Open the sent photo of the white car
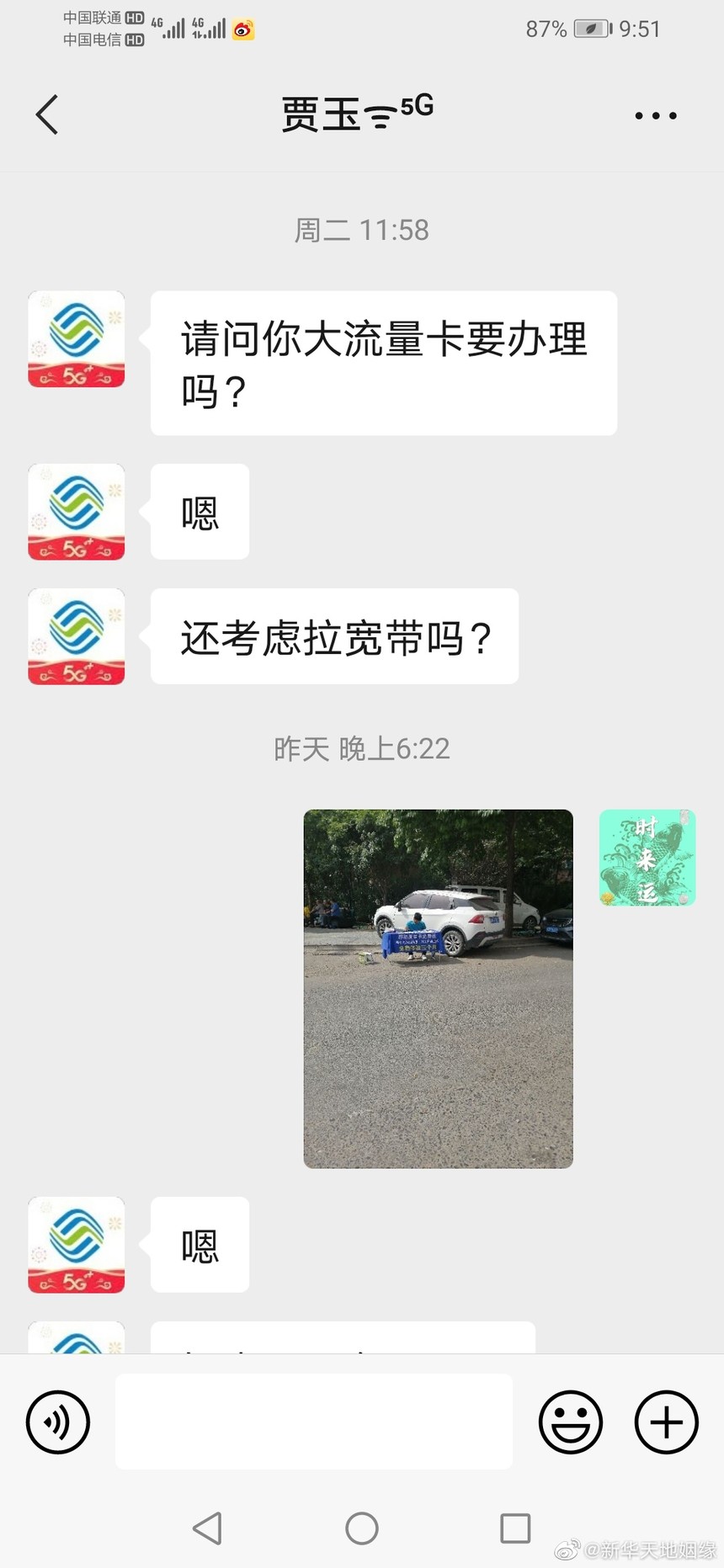 (x=438, y=988)
